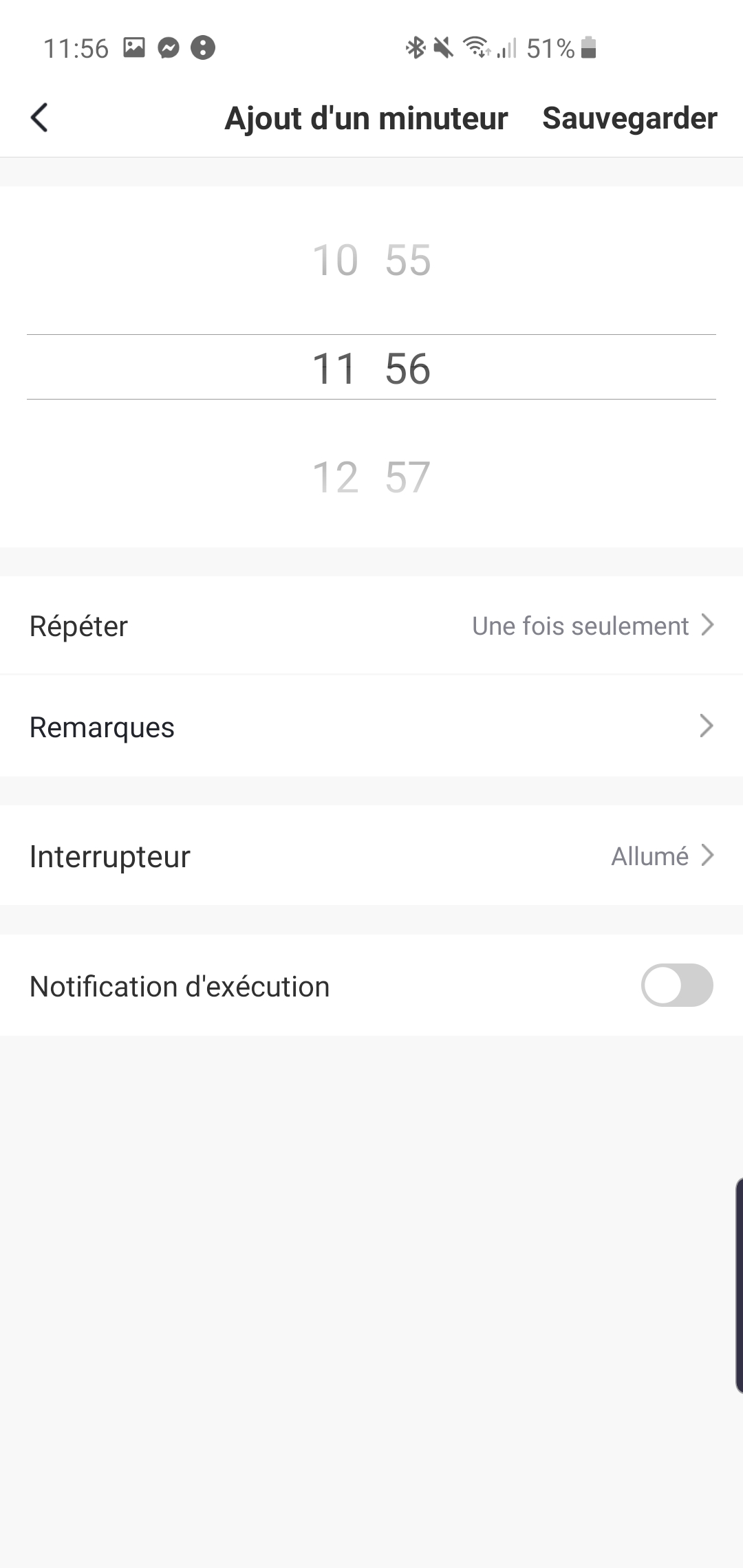743x1568 pixels.
Task: Go back using the top-left arrow
Action: (x=40, y=118)
